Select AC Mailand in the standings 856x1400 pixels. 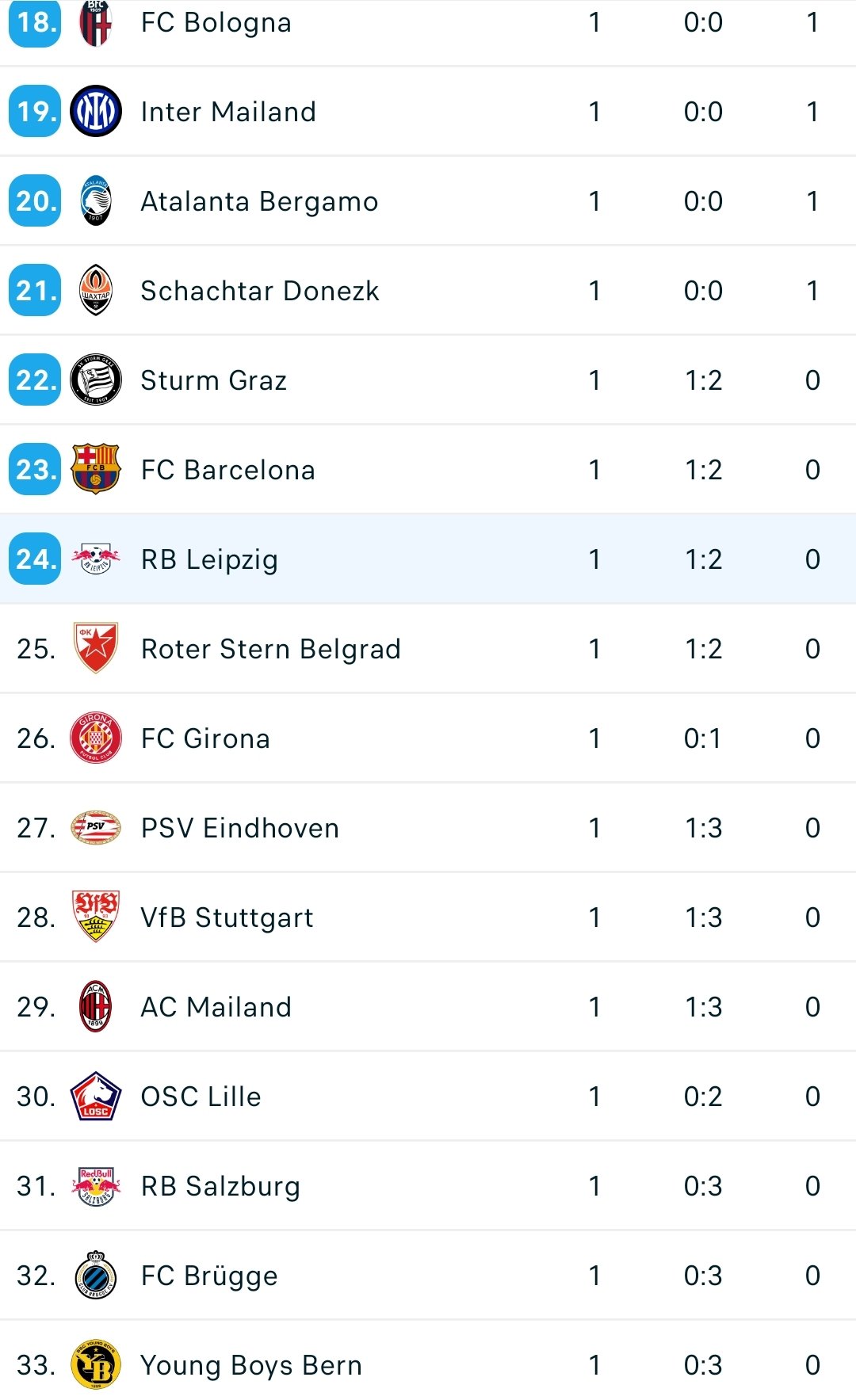(x=428, y=1007)
